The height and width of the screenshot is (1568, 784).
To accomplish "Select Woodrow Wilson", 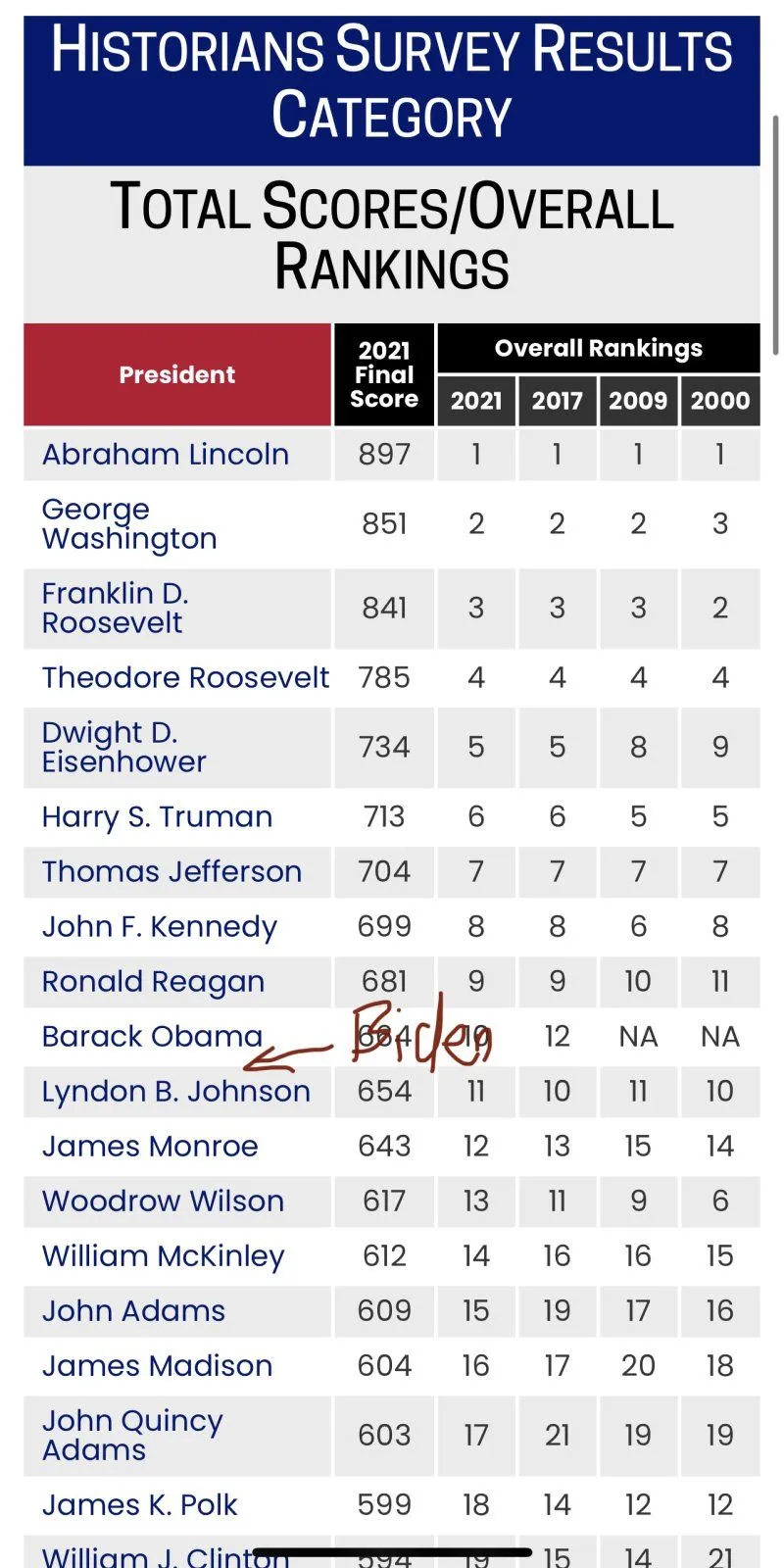I will pos(163,1201).
